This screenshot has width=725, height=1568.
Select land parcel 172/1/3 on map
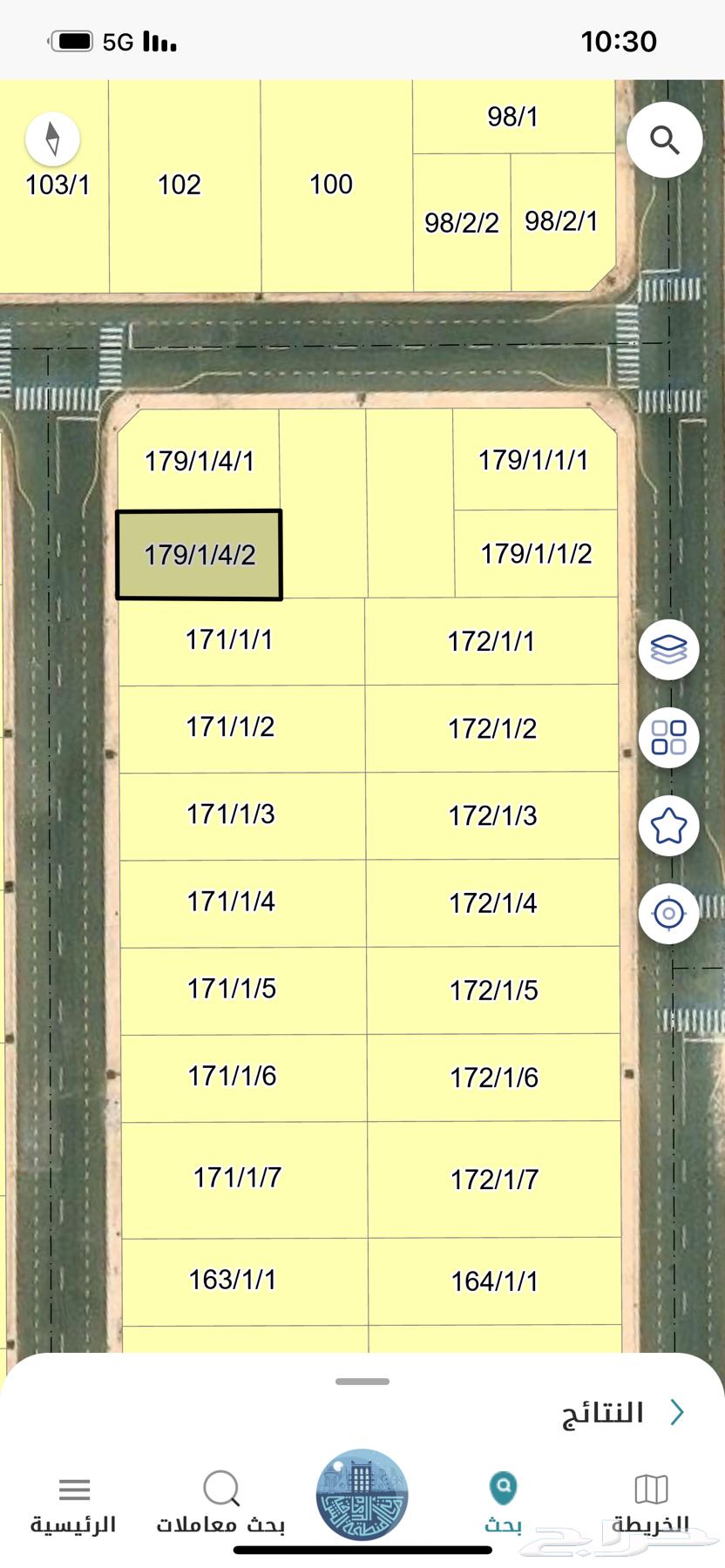click(492, 816)
